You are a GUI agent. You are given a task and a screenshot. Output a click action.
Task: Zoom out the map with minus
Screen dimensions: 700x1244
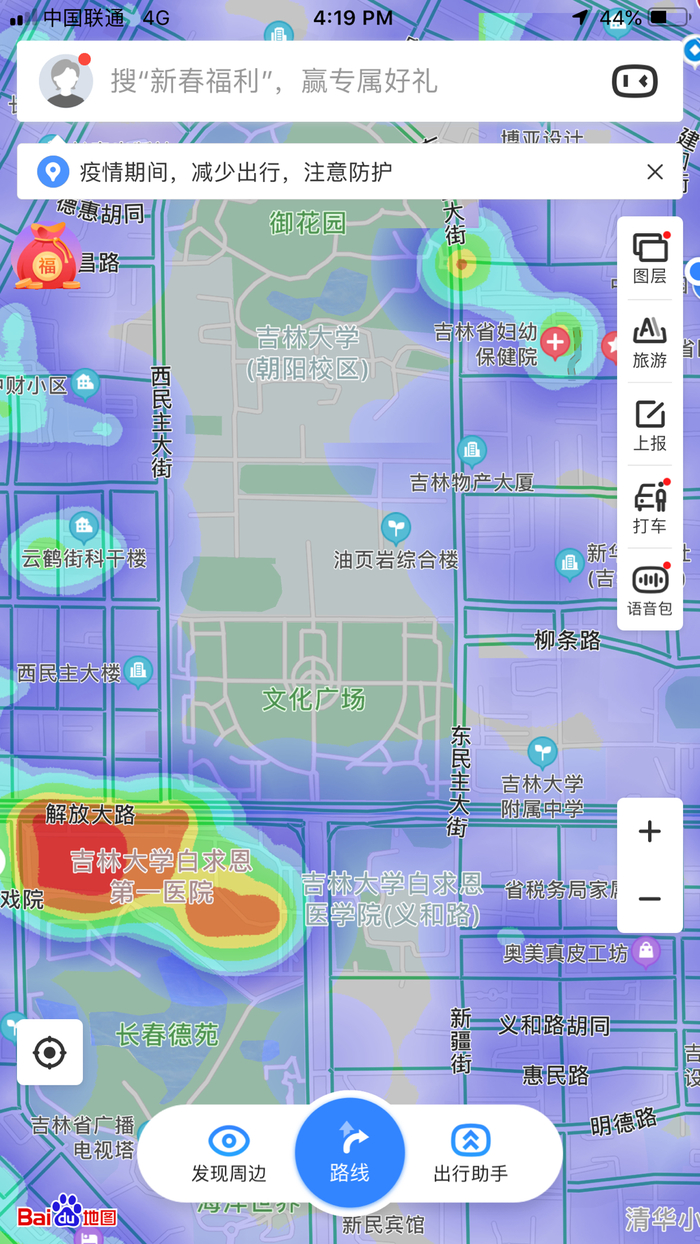[x=650, y=899]
